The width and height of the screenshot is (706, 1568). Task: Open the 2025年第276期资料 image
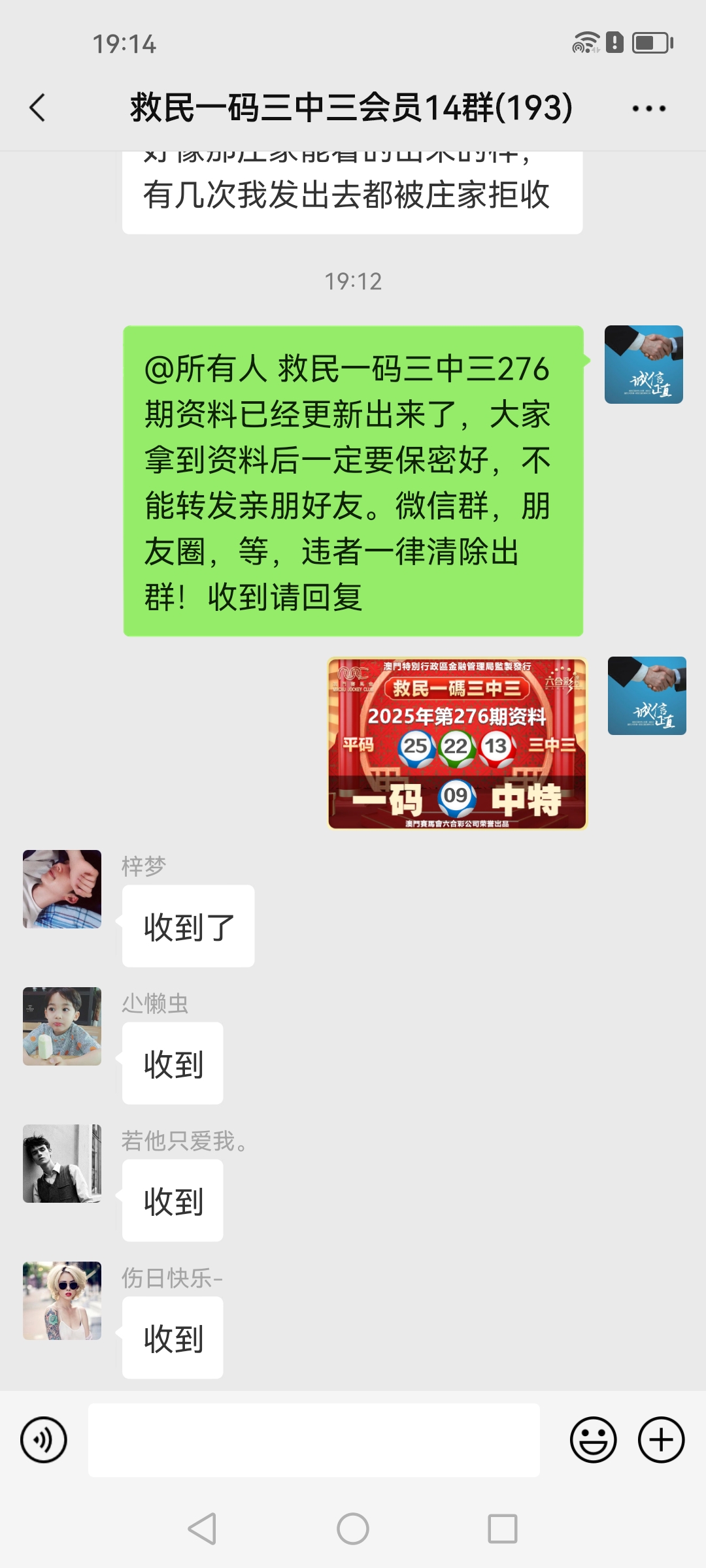pyautogui.click(x=457, y=743)
